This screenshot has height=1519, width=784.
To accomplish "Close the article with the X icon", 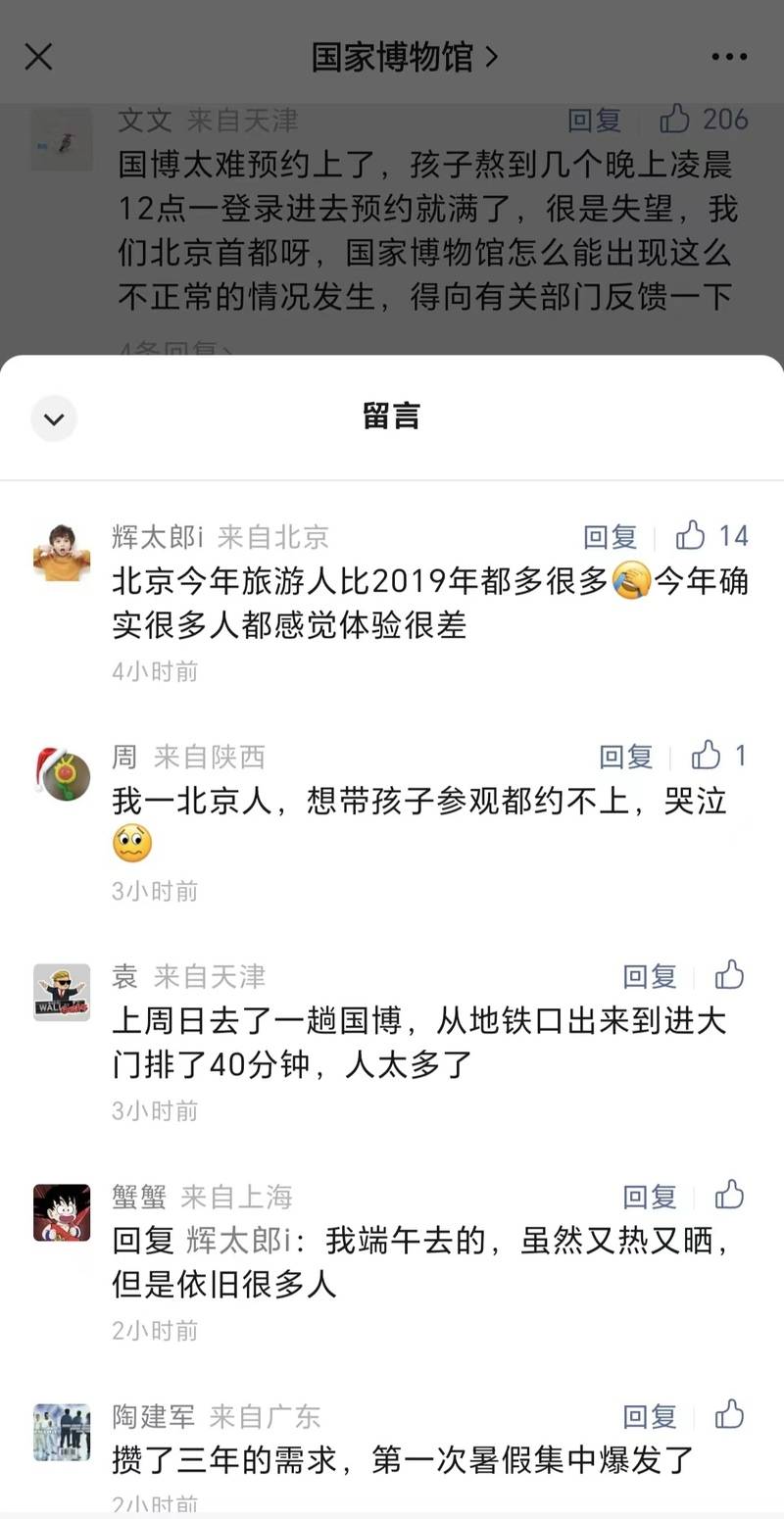I will (x=38, y=57).
